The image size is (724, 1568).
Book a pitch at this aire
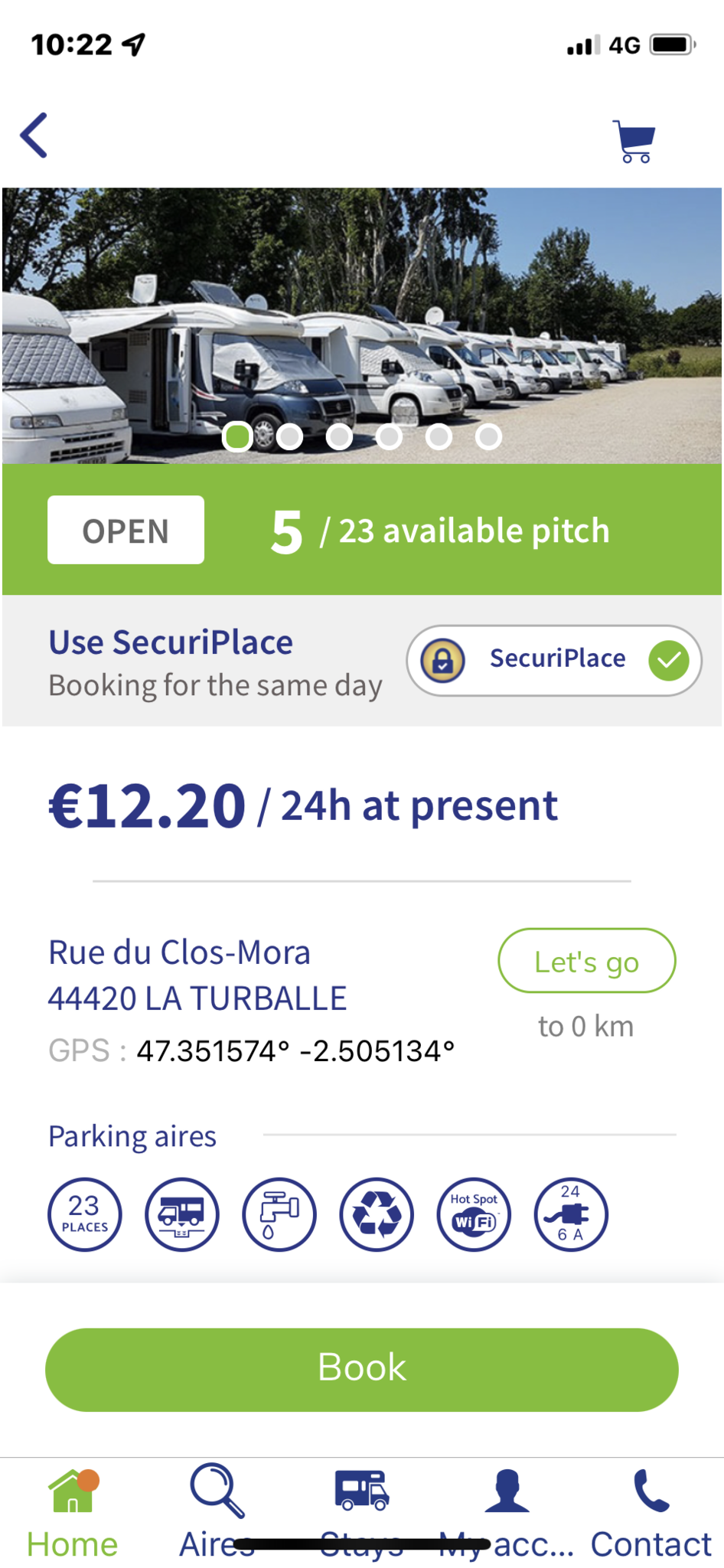[x=362, y=1369]
